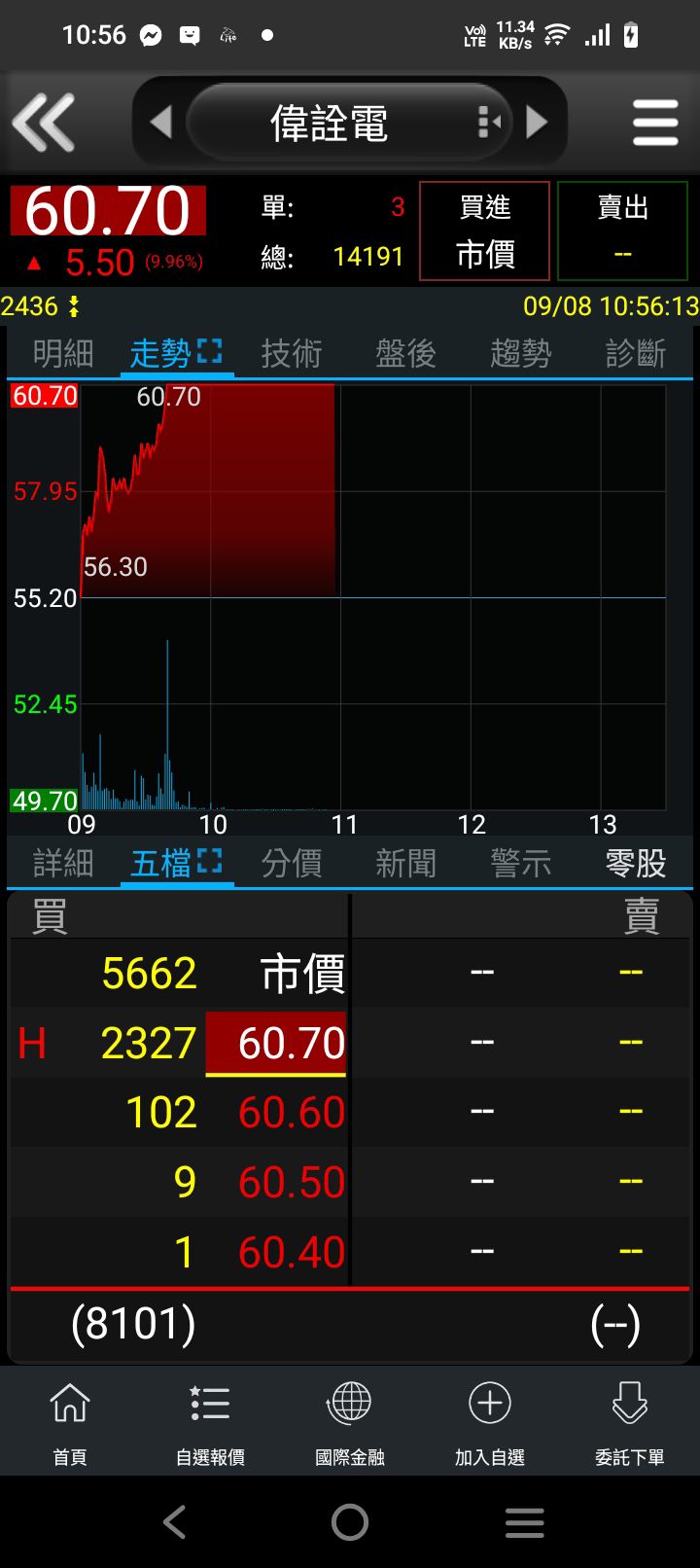Viewport: 700px width, 1568px height.
Task: Select the 盤後 tab
Action: tap(406, 354)
